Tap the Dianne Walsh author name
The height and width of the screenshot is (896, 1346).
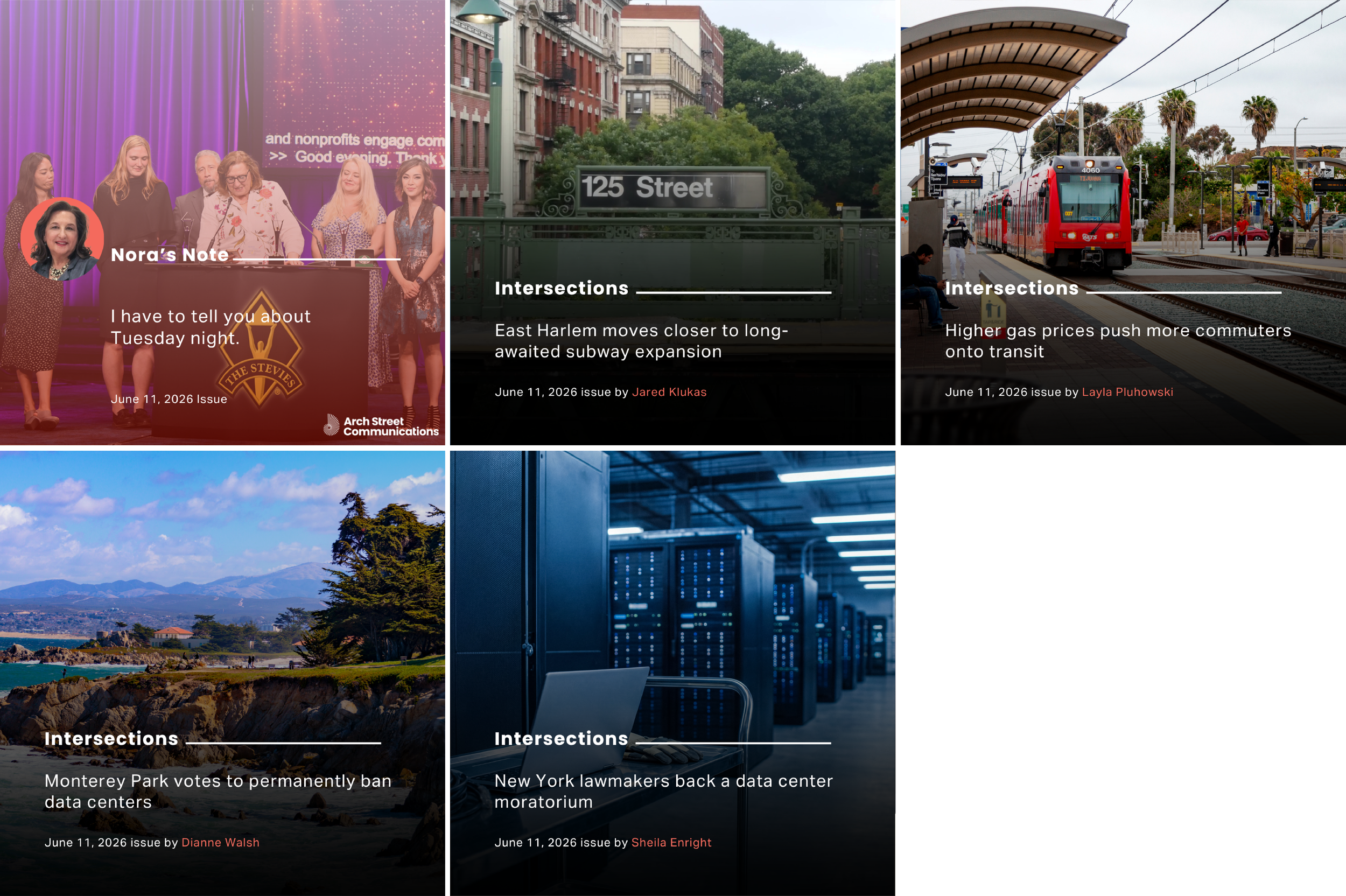220,842
